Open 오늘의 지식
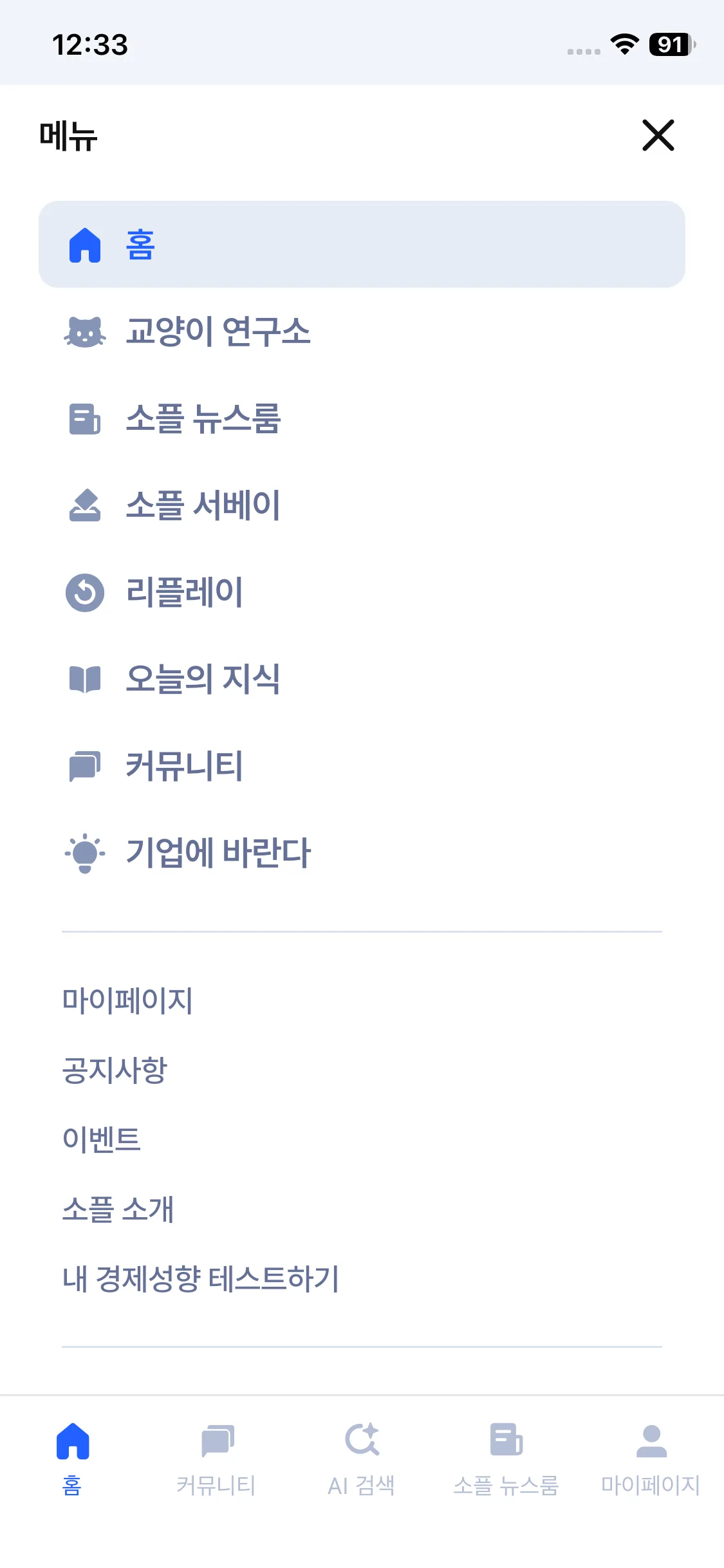The image size is (724, 1568). pos(202,679)
